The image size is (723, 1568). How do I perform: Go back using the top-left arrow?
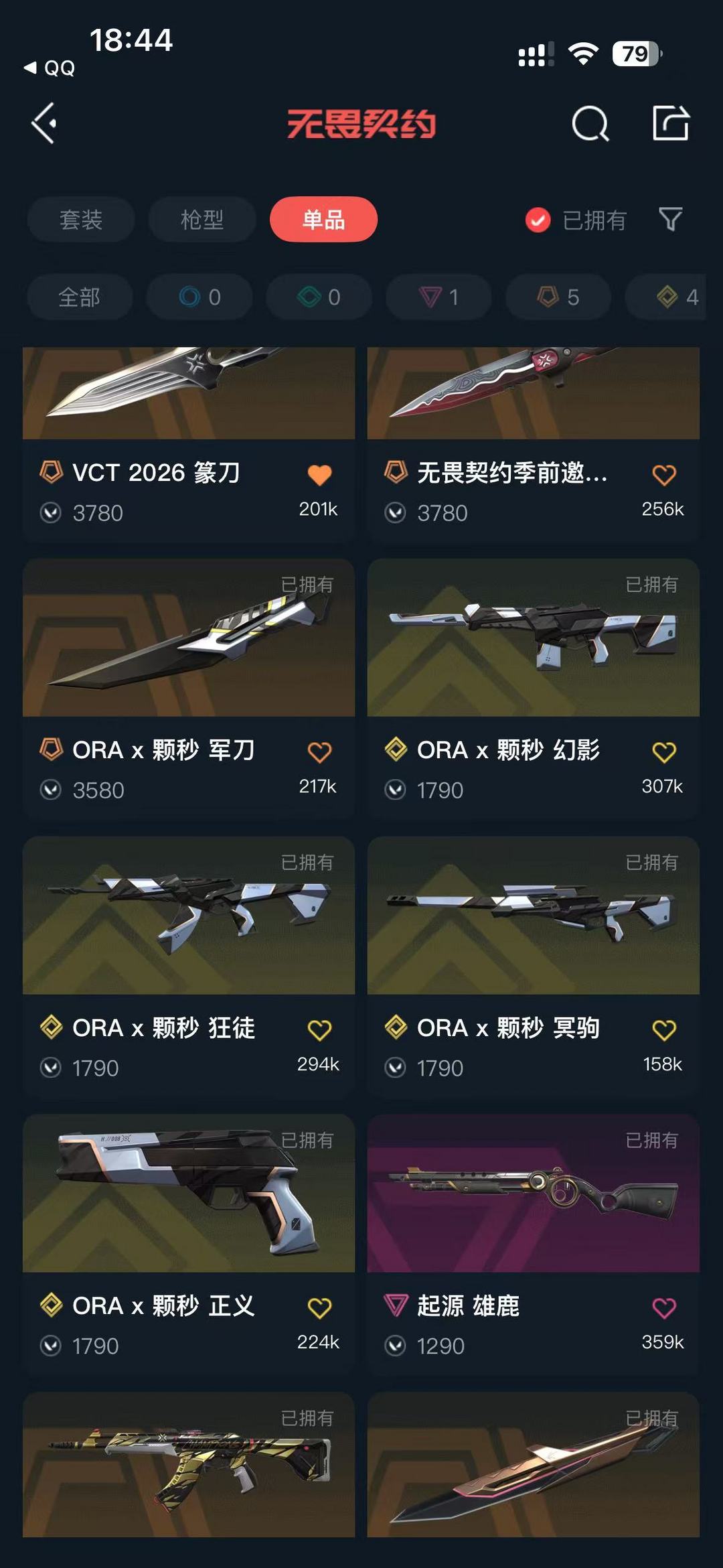pos(44,123)
